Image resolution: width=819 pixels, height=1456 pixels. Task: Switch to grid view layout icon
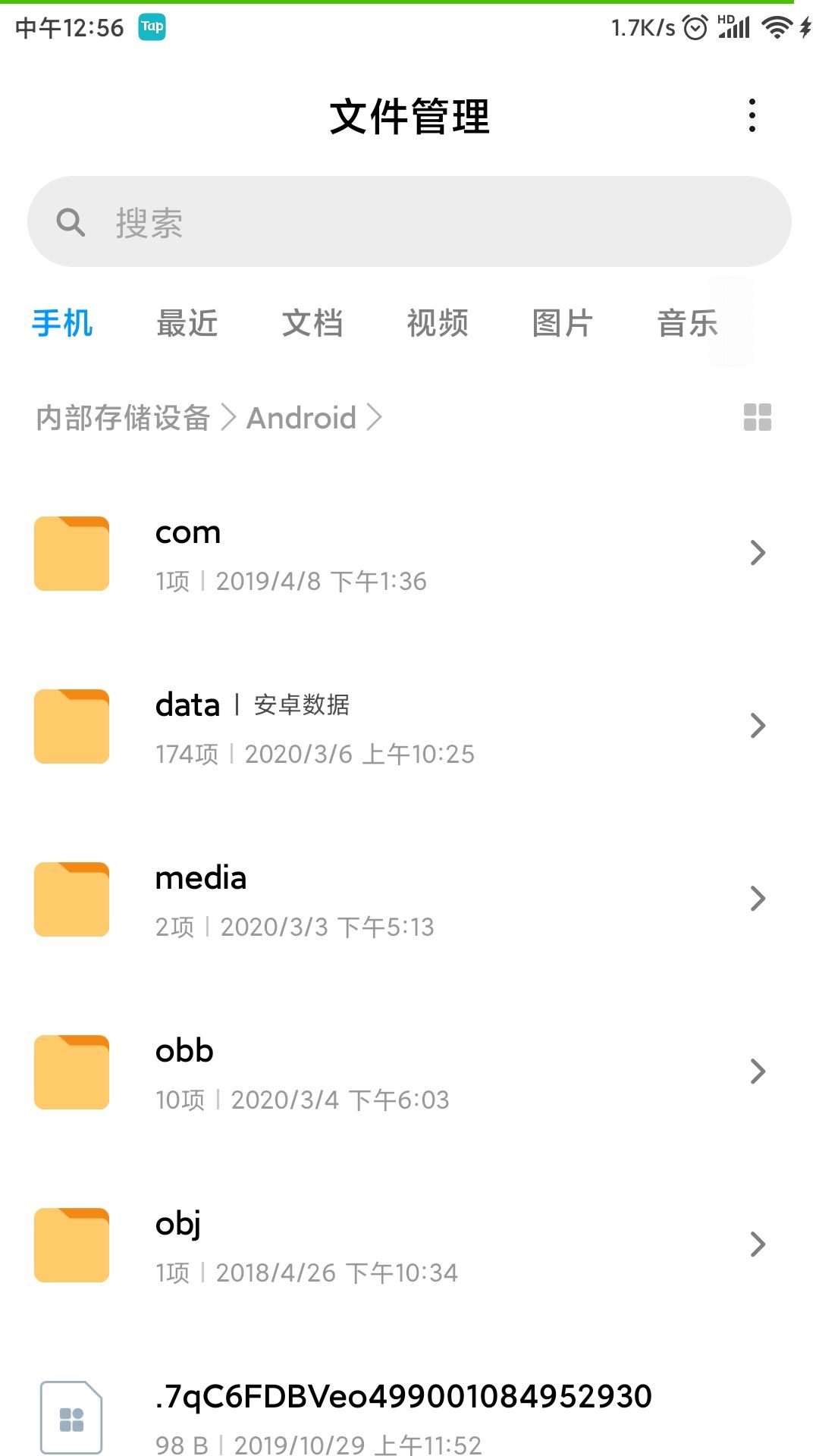[759, 417]
